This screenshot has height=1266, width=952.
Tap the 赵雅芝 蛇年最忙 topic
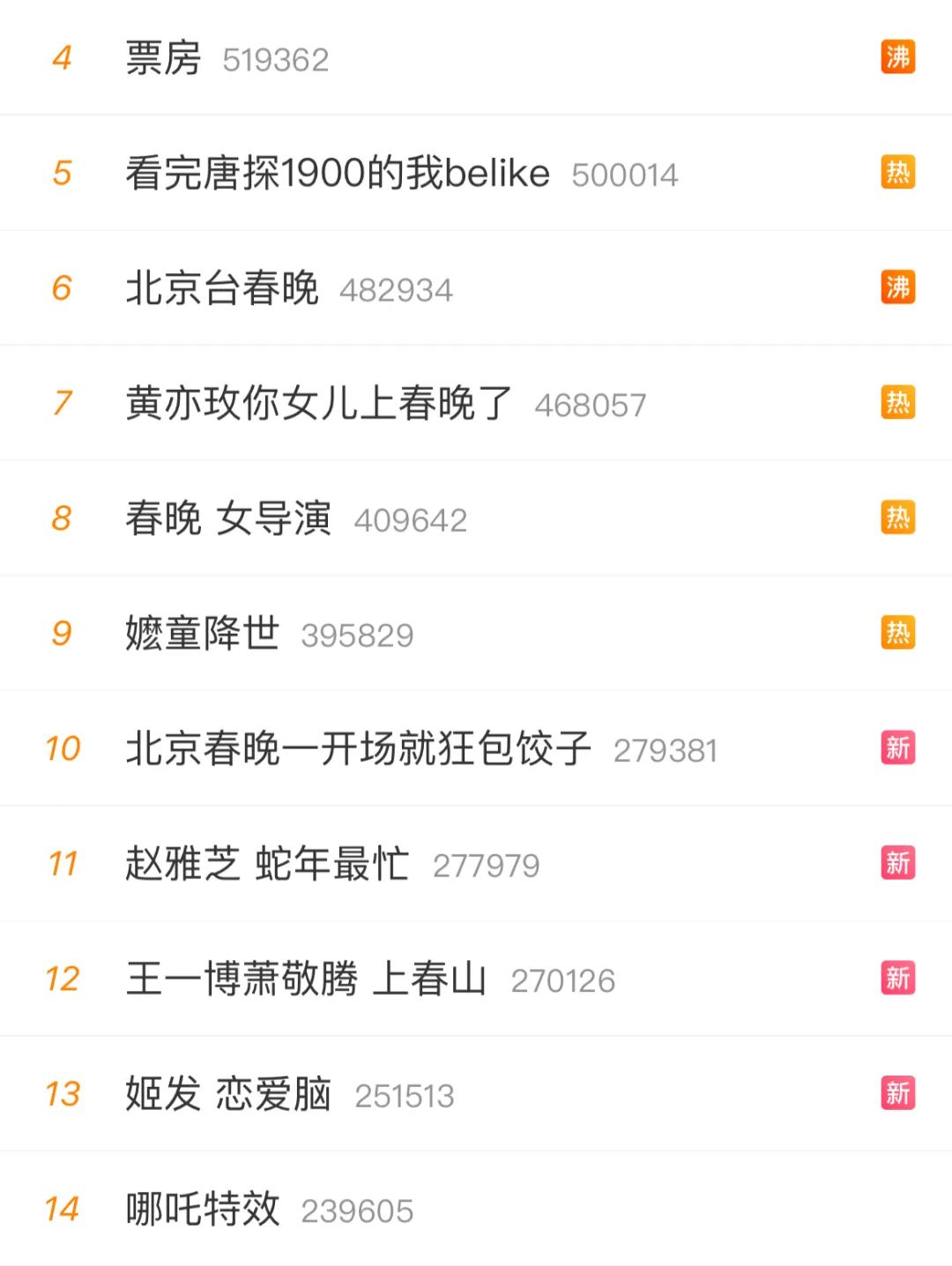pyautogui.click(x=266, y=864)
